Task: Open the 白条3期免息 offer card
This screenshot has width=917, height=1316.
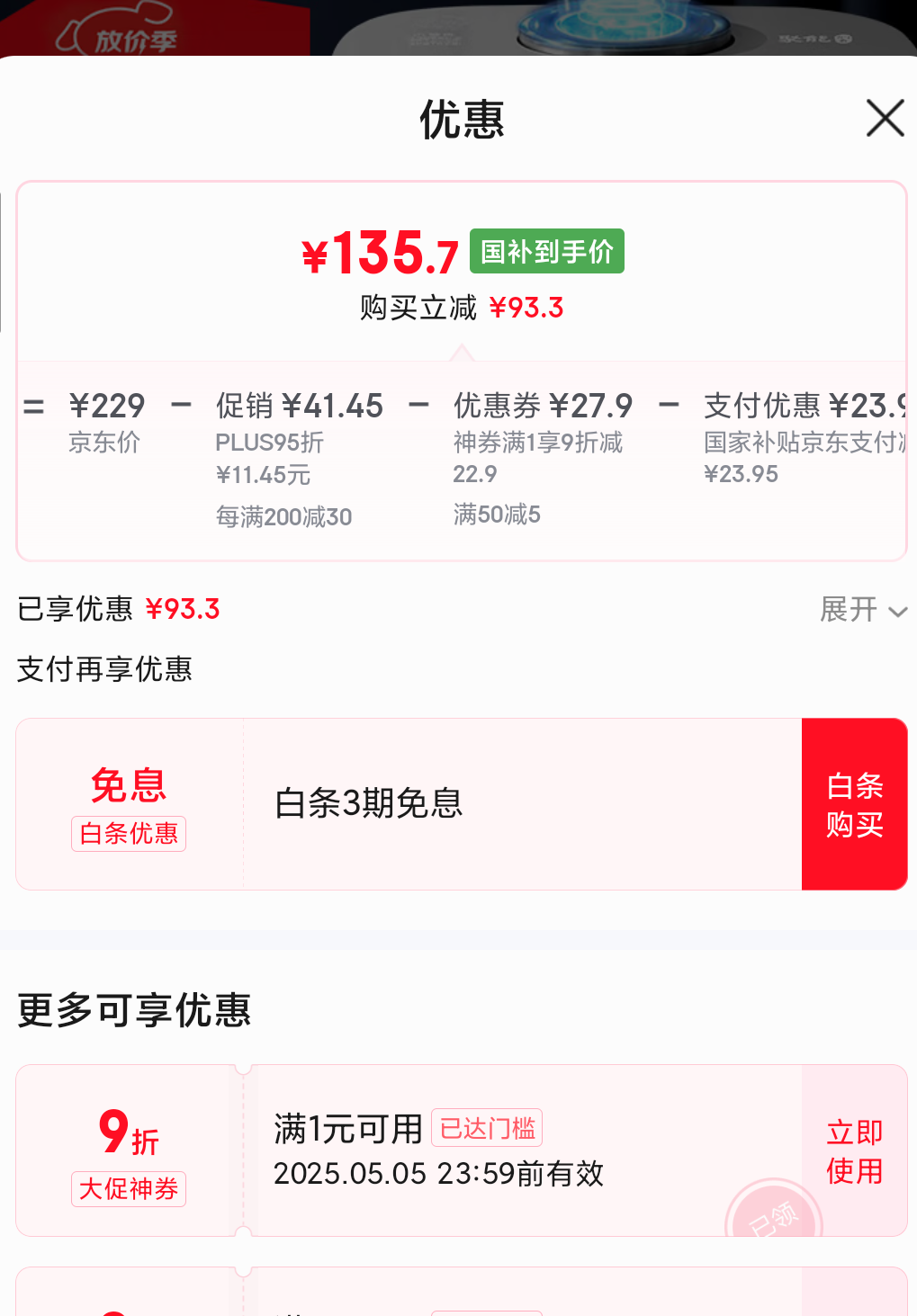Action: pos(409,804)
